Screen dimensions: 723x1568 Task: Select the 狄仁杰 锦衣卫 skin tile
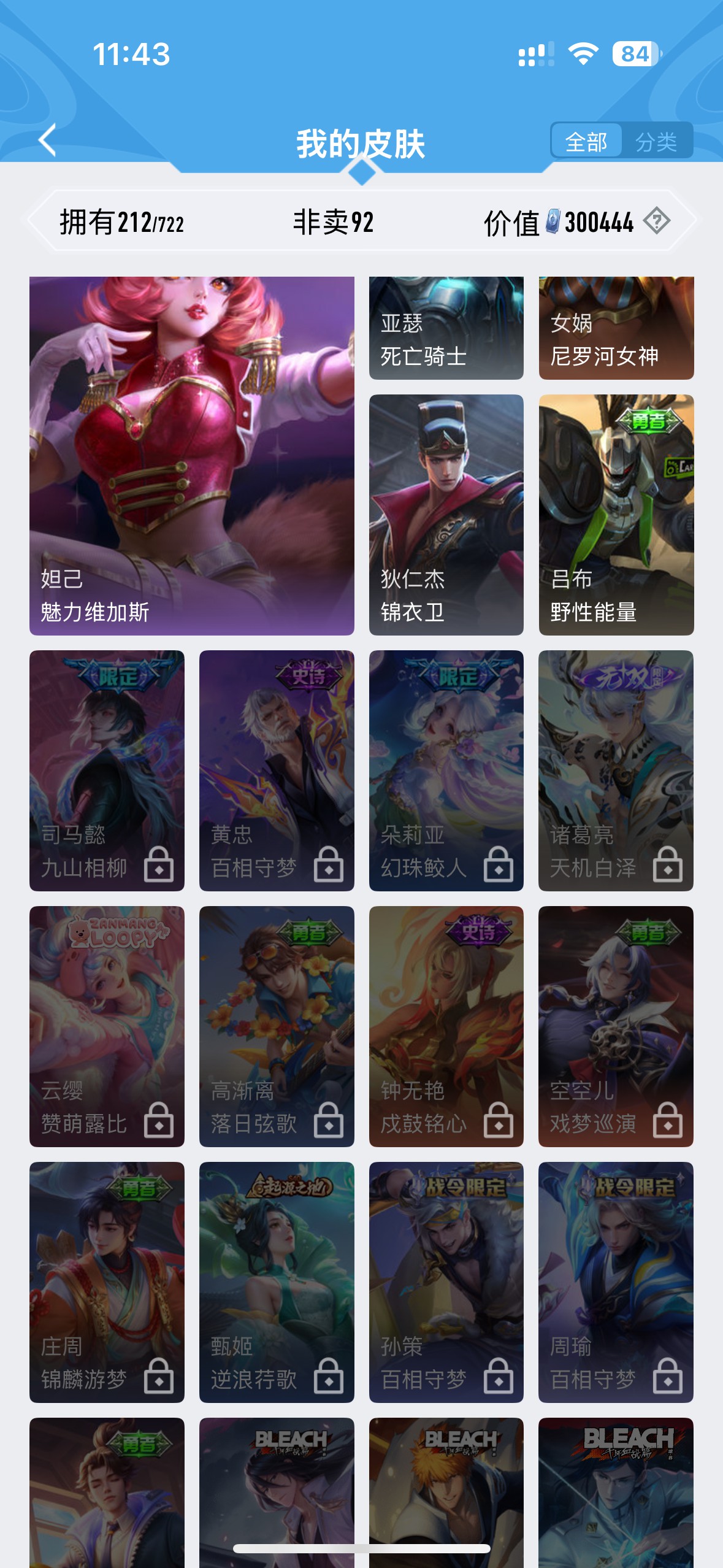[x=446, y=514]
